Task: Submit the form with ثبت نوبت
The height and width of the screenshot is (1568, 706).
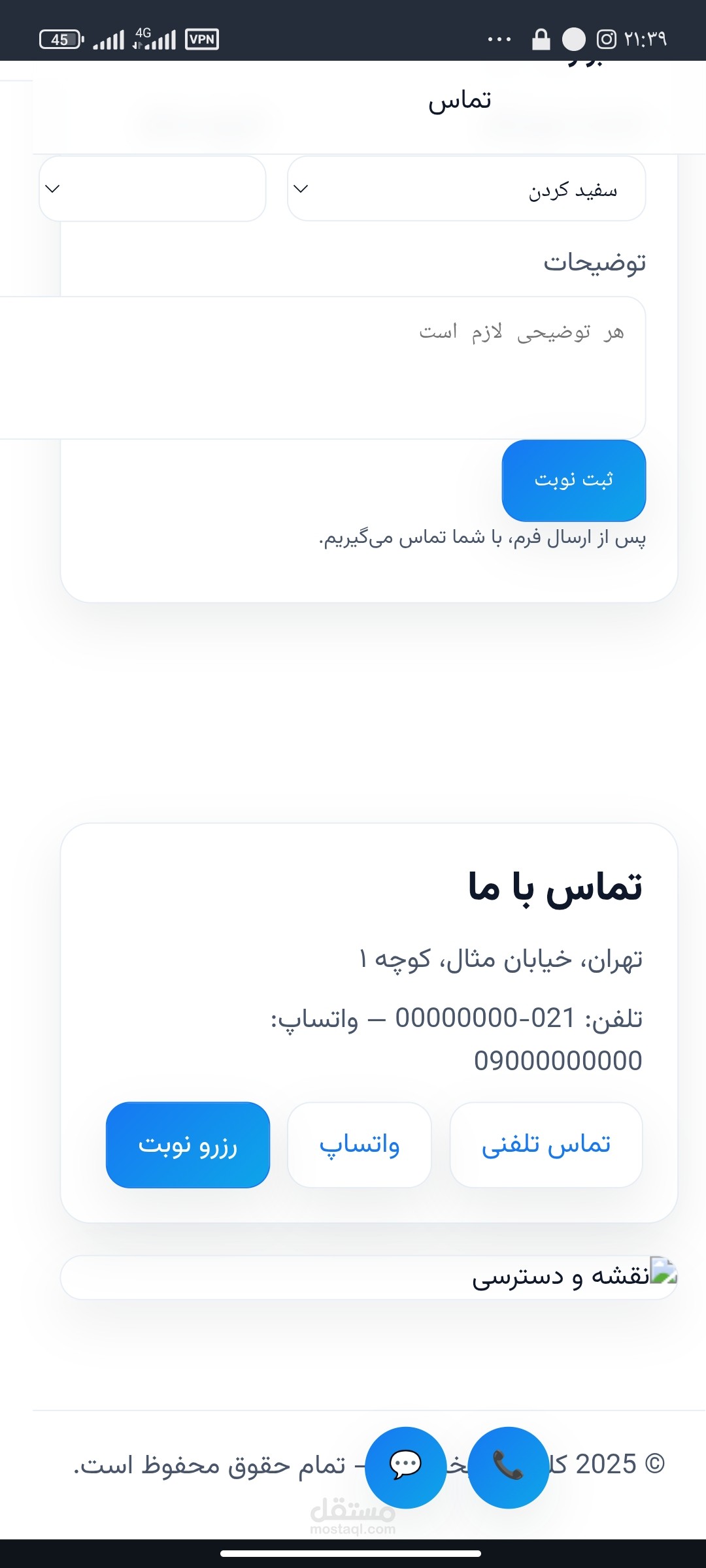Action: [x=574, y=480]
